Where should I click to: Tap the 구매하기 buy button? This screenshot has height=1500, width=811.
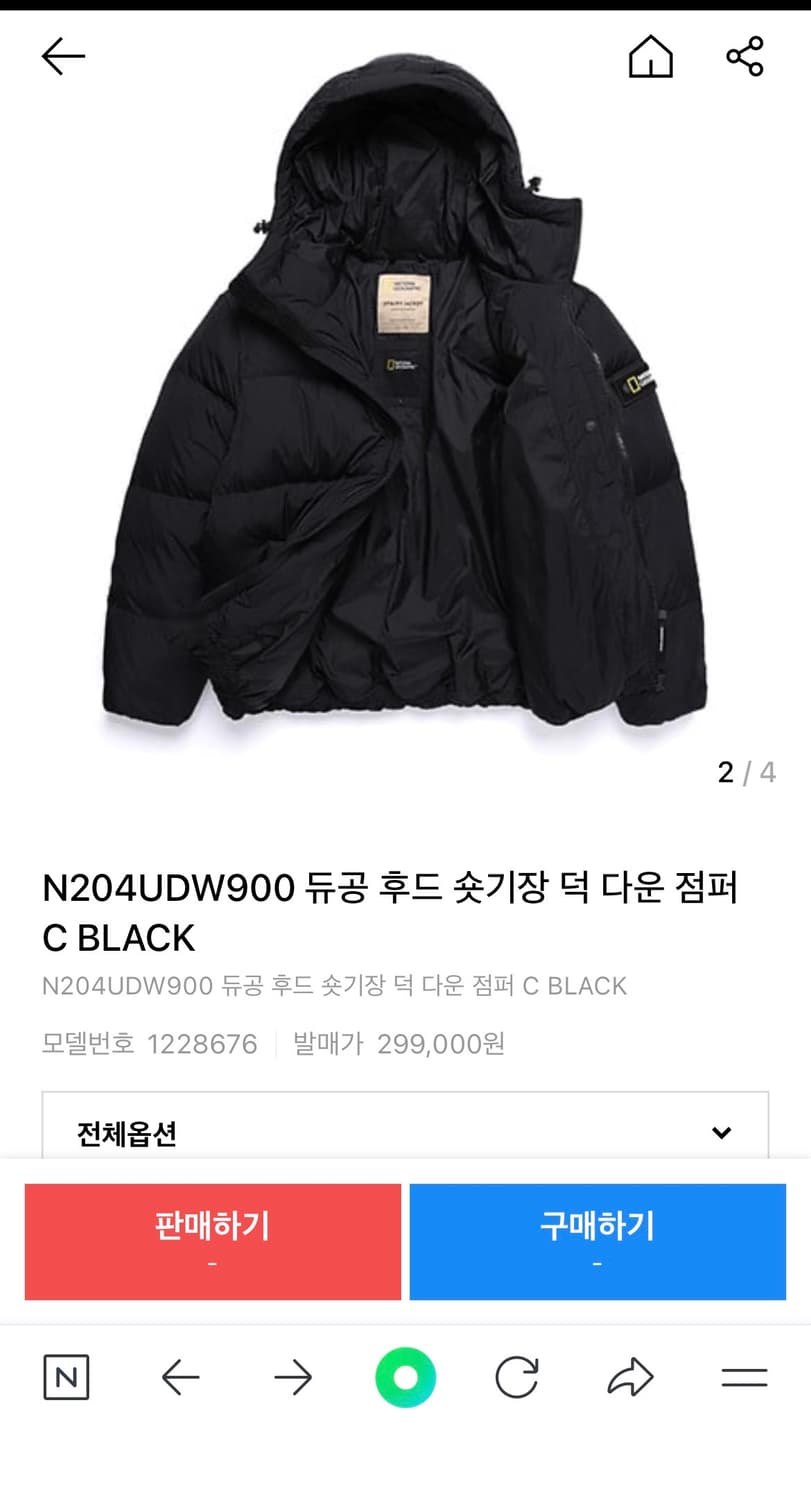597,1242
